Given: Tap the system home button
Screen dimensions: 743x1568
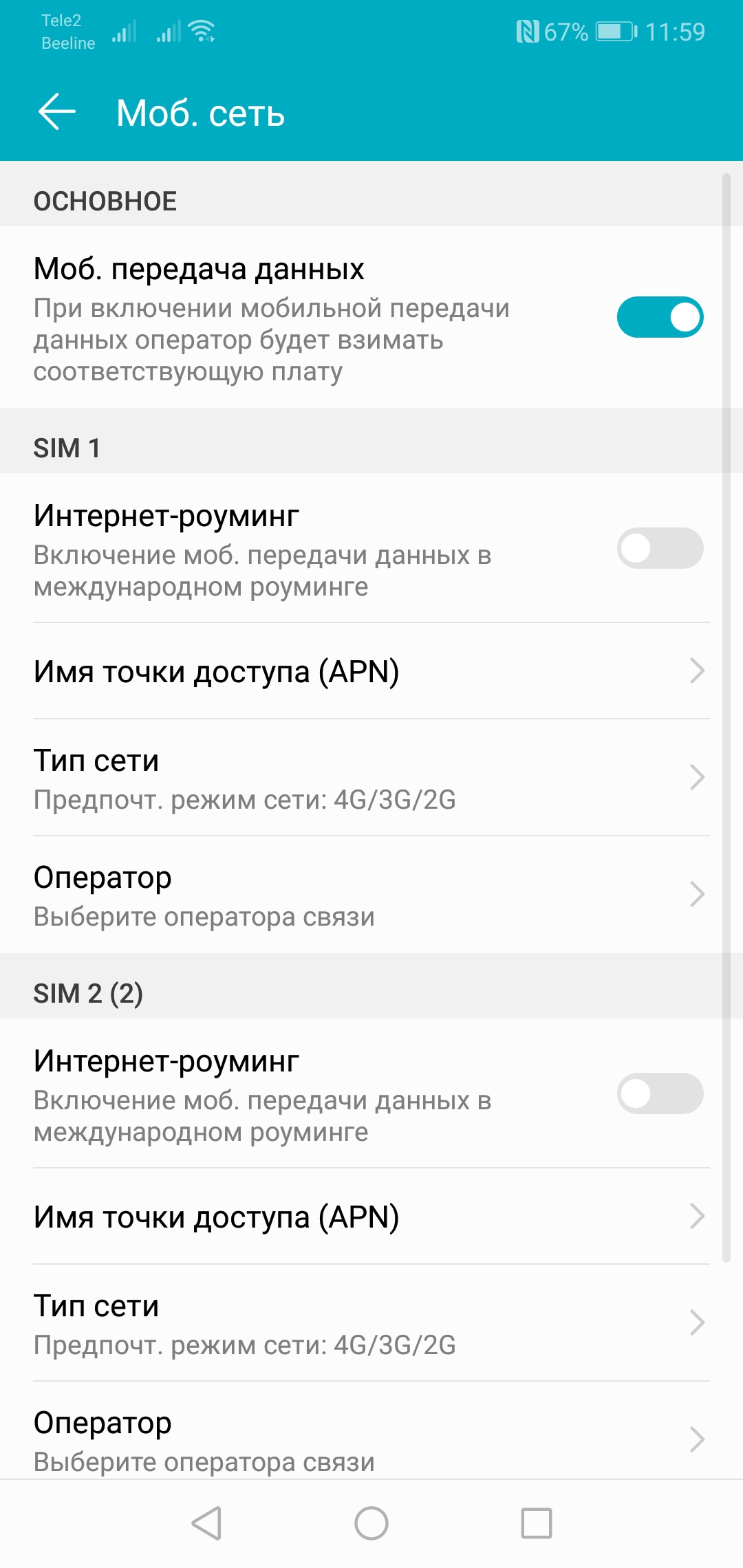Looking at the screenshot, I should pyautogui.click(x=371, y=1523).
